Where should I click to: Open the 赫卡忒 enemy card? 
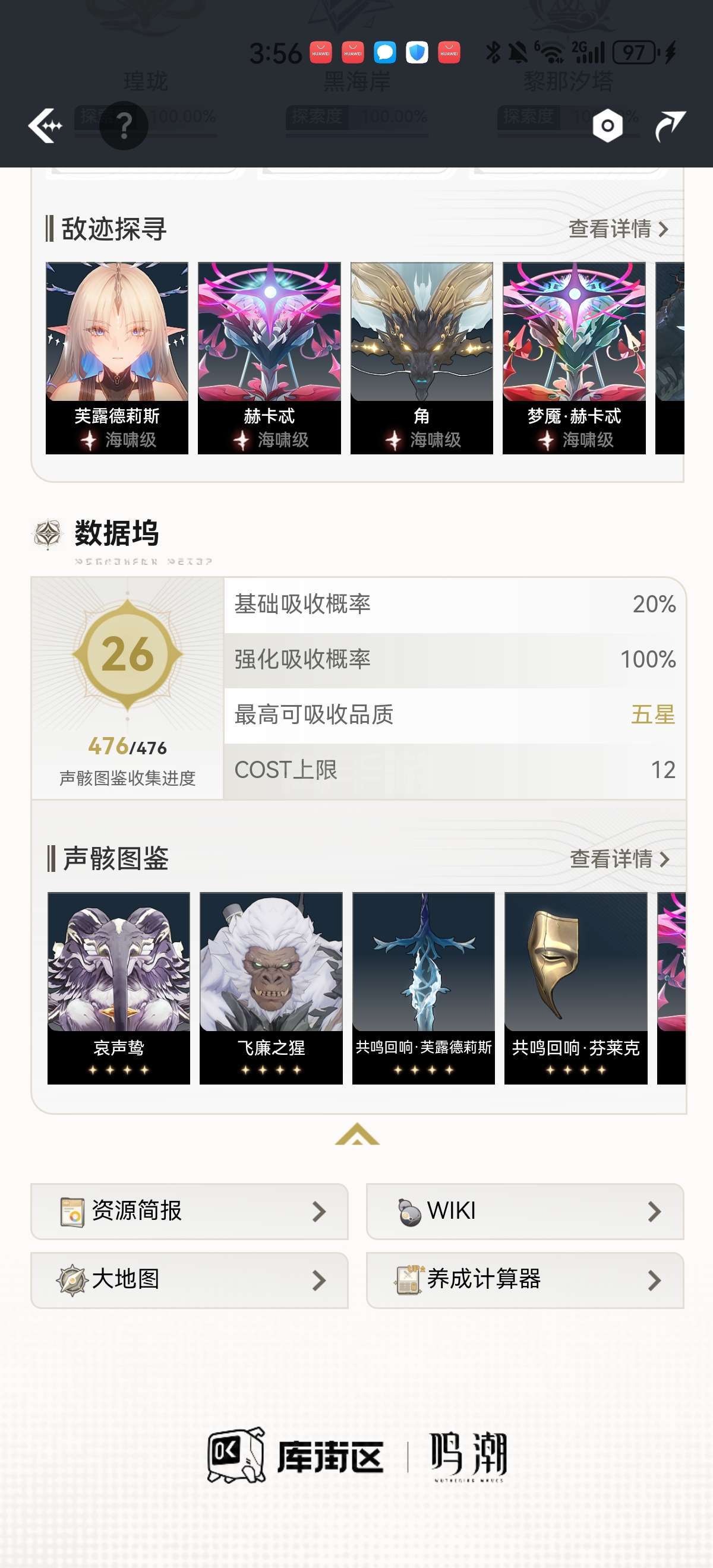tap(269, 358)
